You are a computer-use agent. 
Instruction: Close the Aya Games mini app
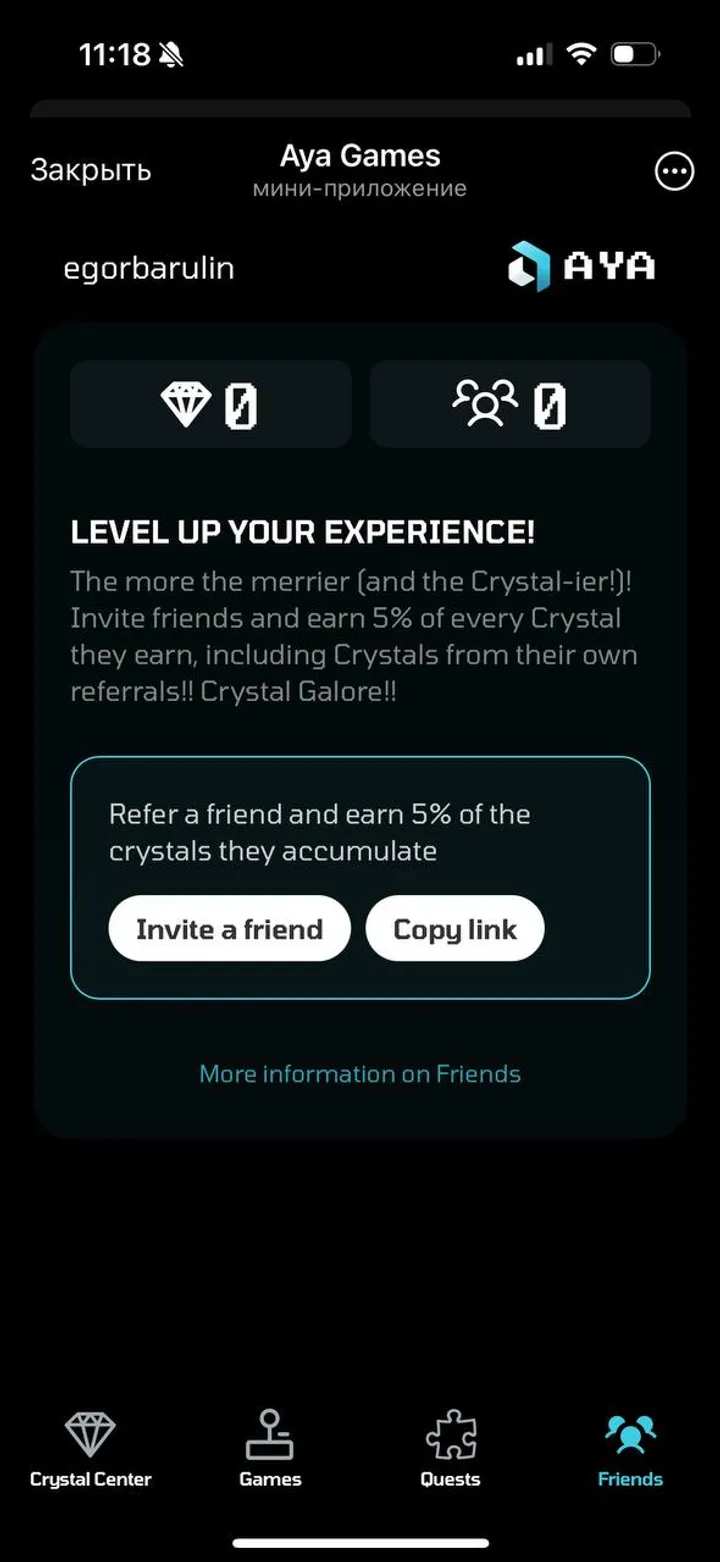pyautogui.click(x=91, y=170)
